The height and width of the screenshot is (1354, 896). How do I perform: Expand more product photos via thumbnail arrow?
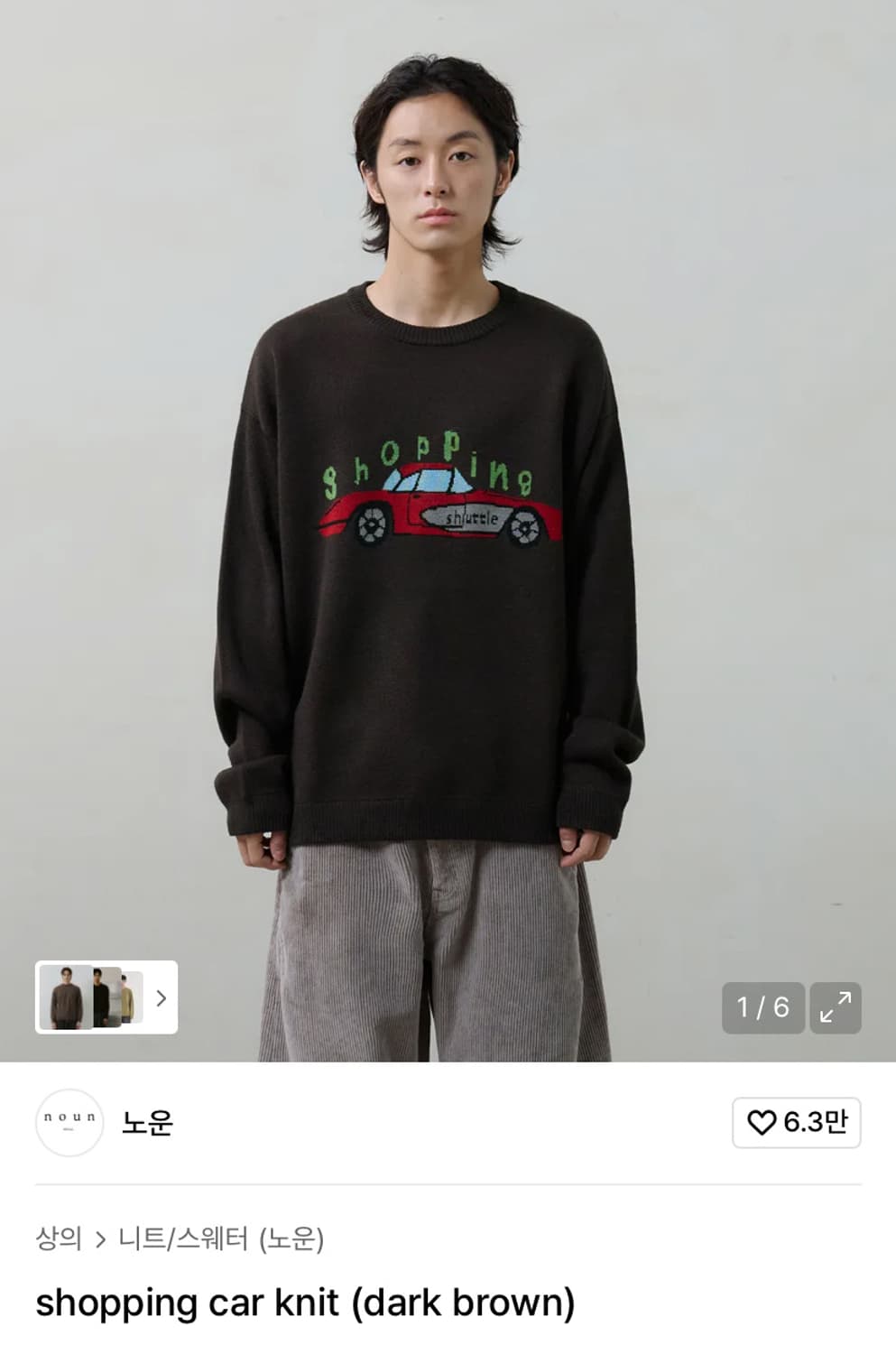(162, 1000)
